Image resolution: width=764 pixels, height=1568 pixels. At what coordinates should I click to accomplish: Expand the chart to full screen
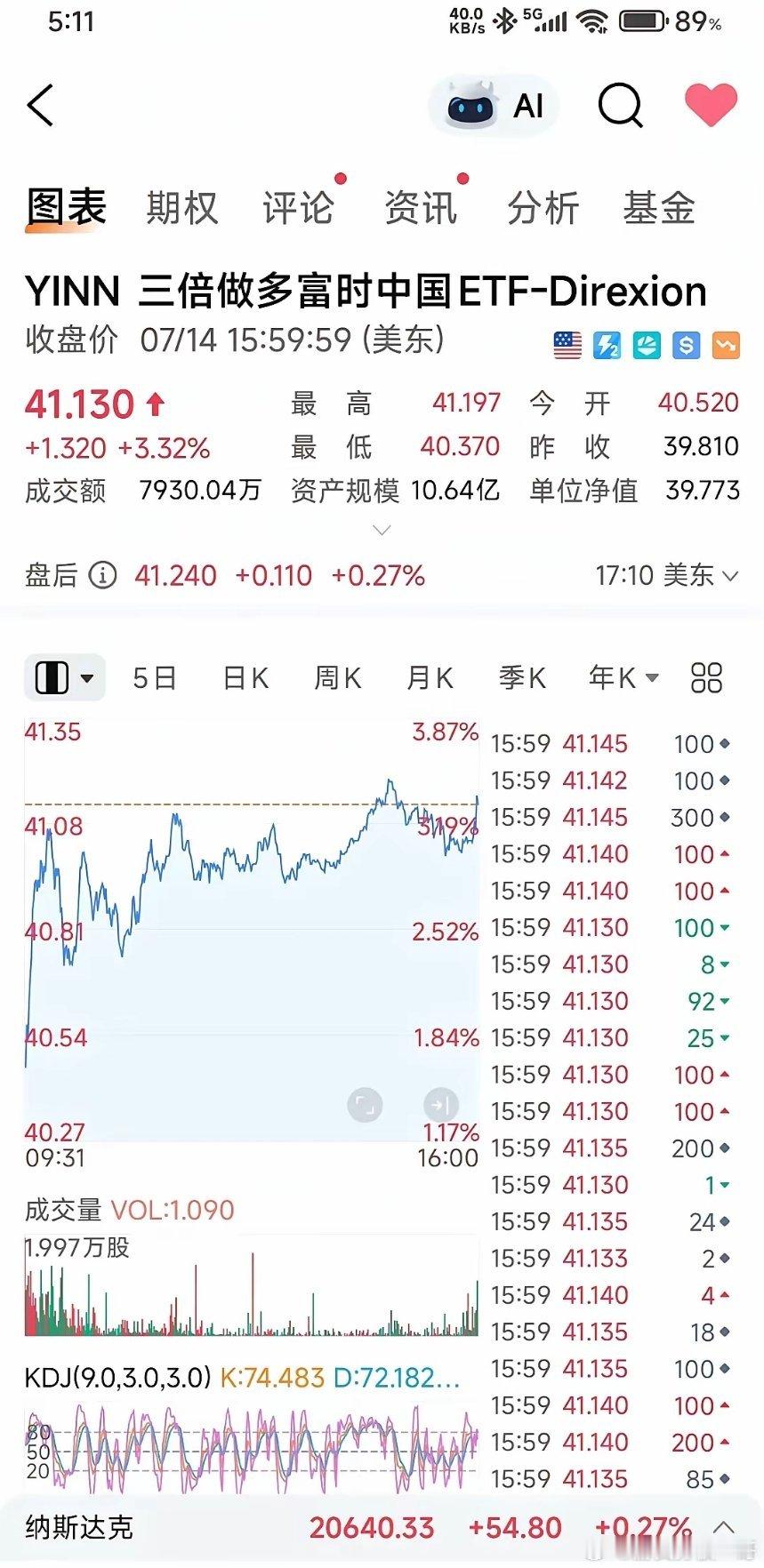[365, 1105]
